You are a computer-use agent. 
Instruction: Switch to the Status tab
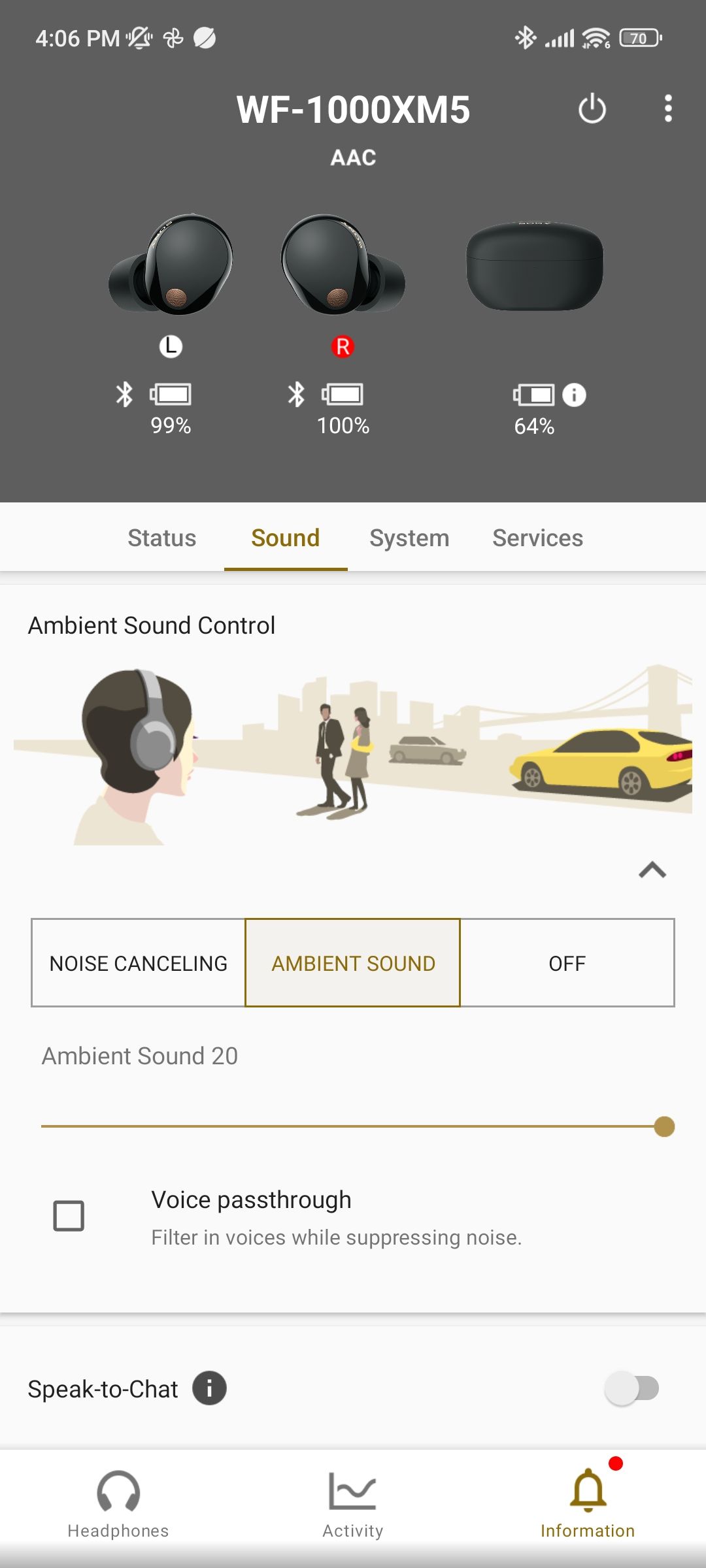tap(162, 538)
